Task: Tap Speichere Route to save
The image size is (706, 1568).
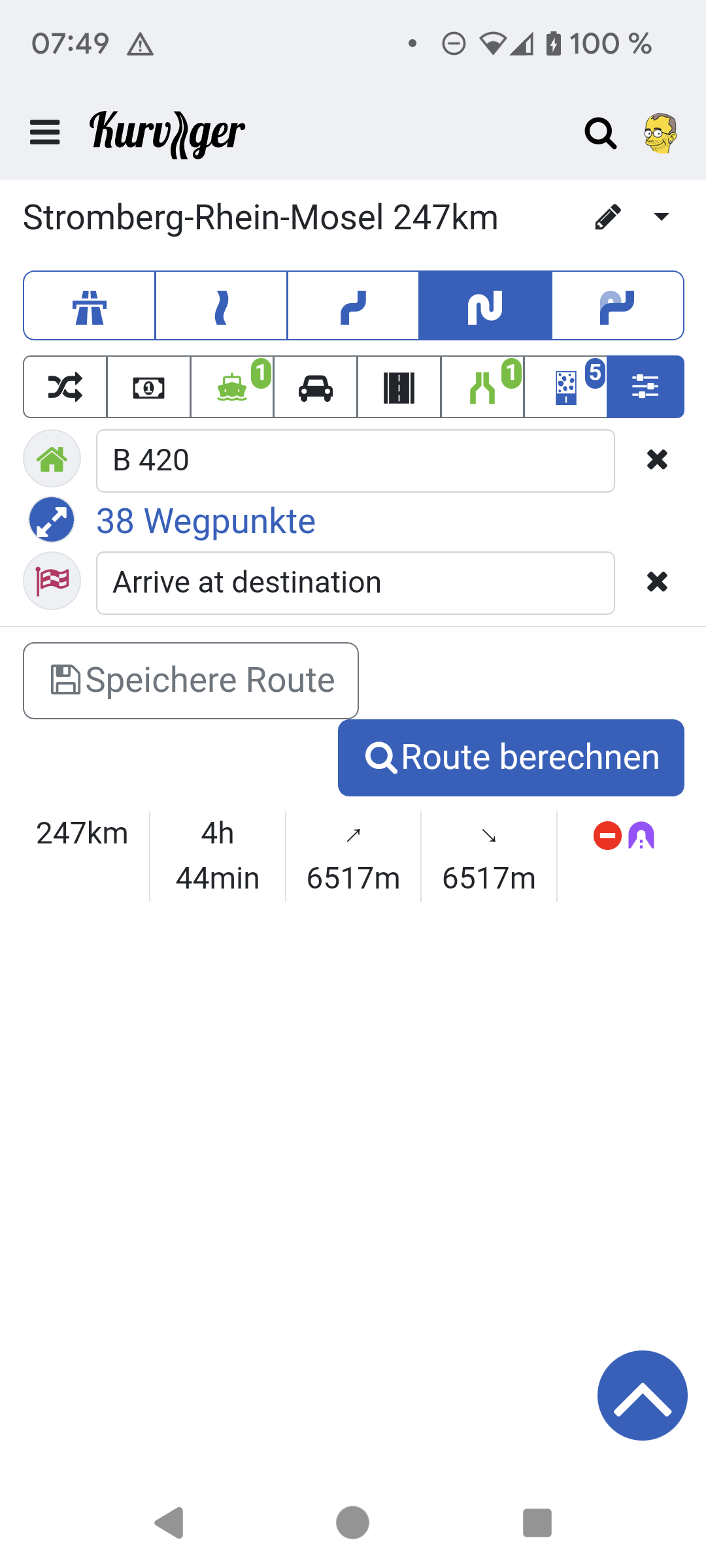Action: [191, 681]
